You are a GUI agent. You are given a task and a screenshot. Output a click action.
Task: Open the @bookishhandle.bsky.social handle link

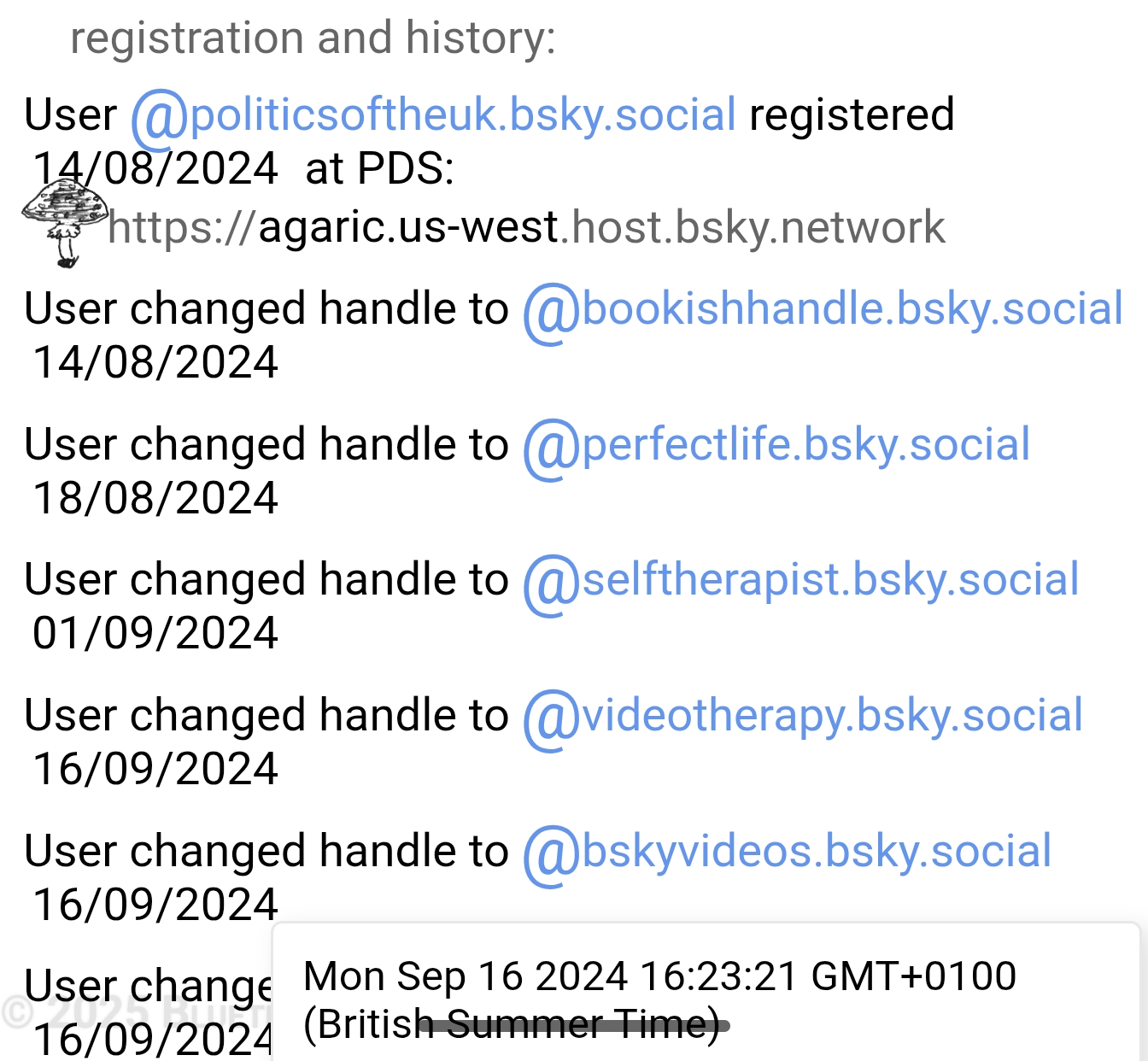(x=823, y=309)
